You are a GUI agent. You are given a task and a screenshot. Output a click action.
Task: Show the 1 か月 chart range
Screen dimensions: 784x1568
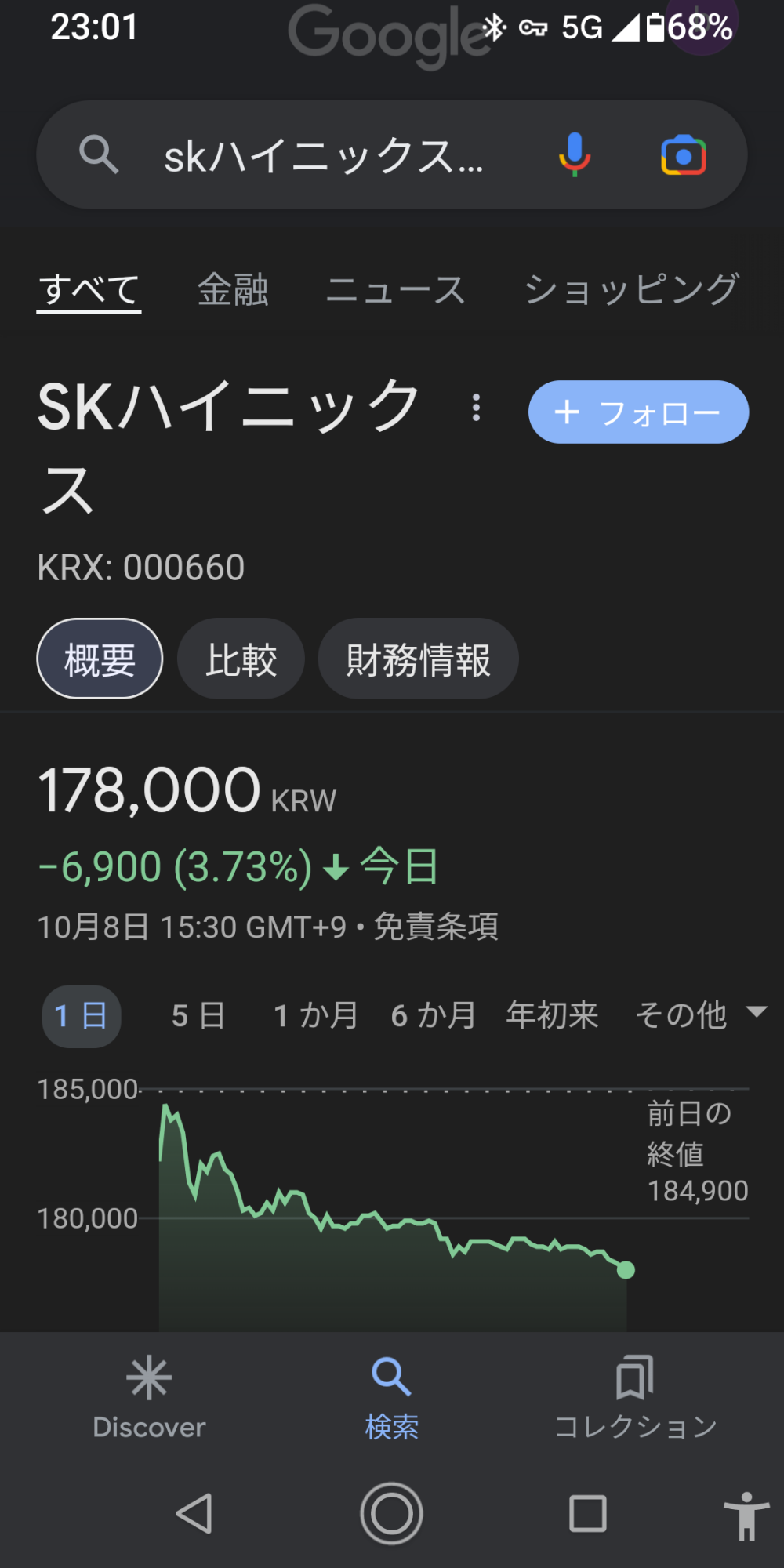click(316, 1016)
